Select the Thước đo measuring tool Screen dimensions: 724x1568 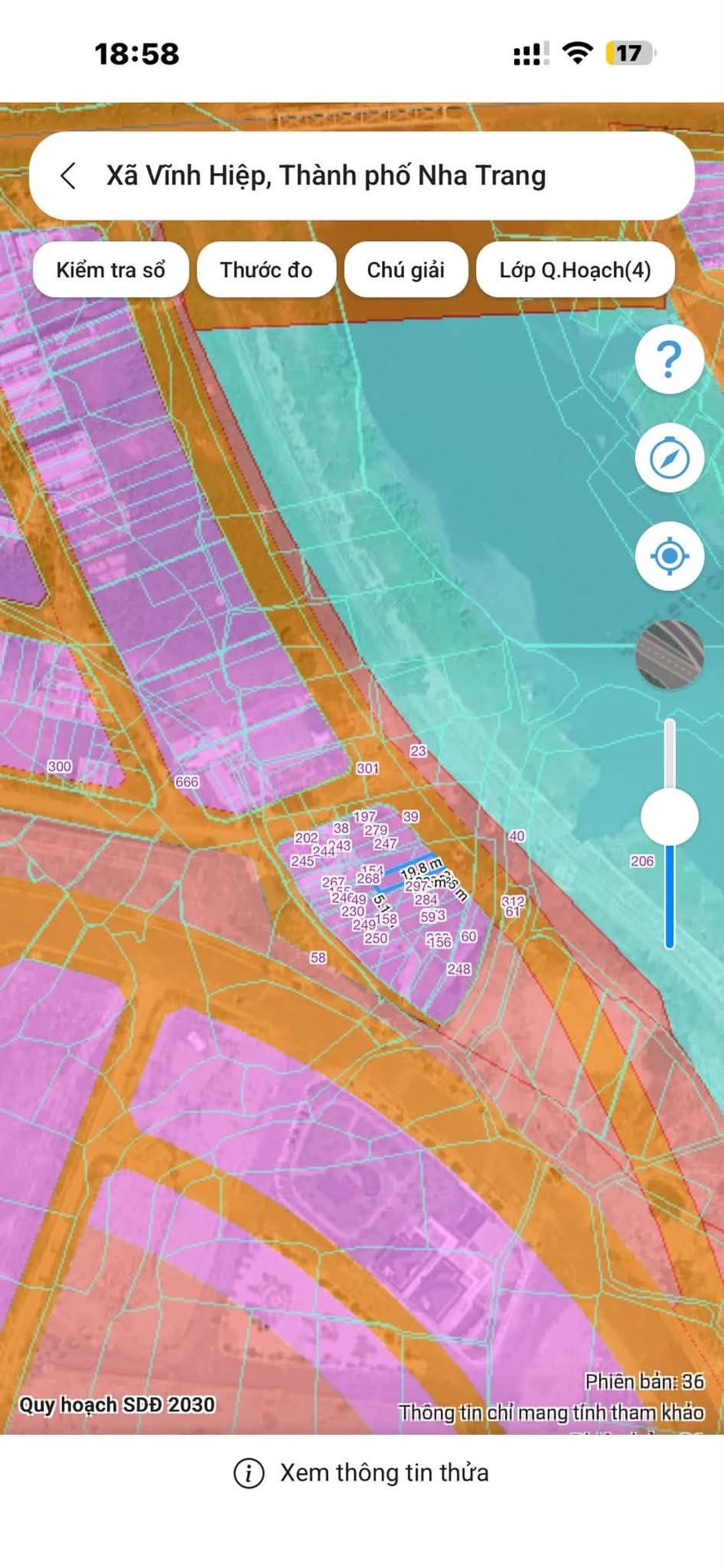pos(266,270)
